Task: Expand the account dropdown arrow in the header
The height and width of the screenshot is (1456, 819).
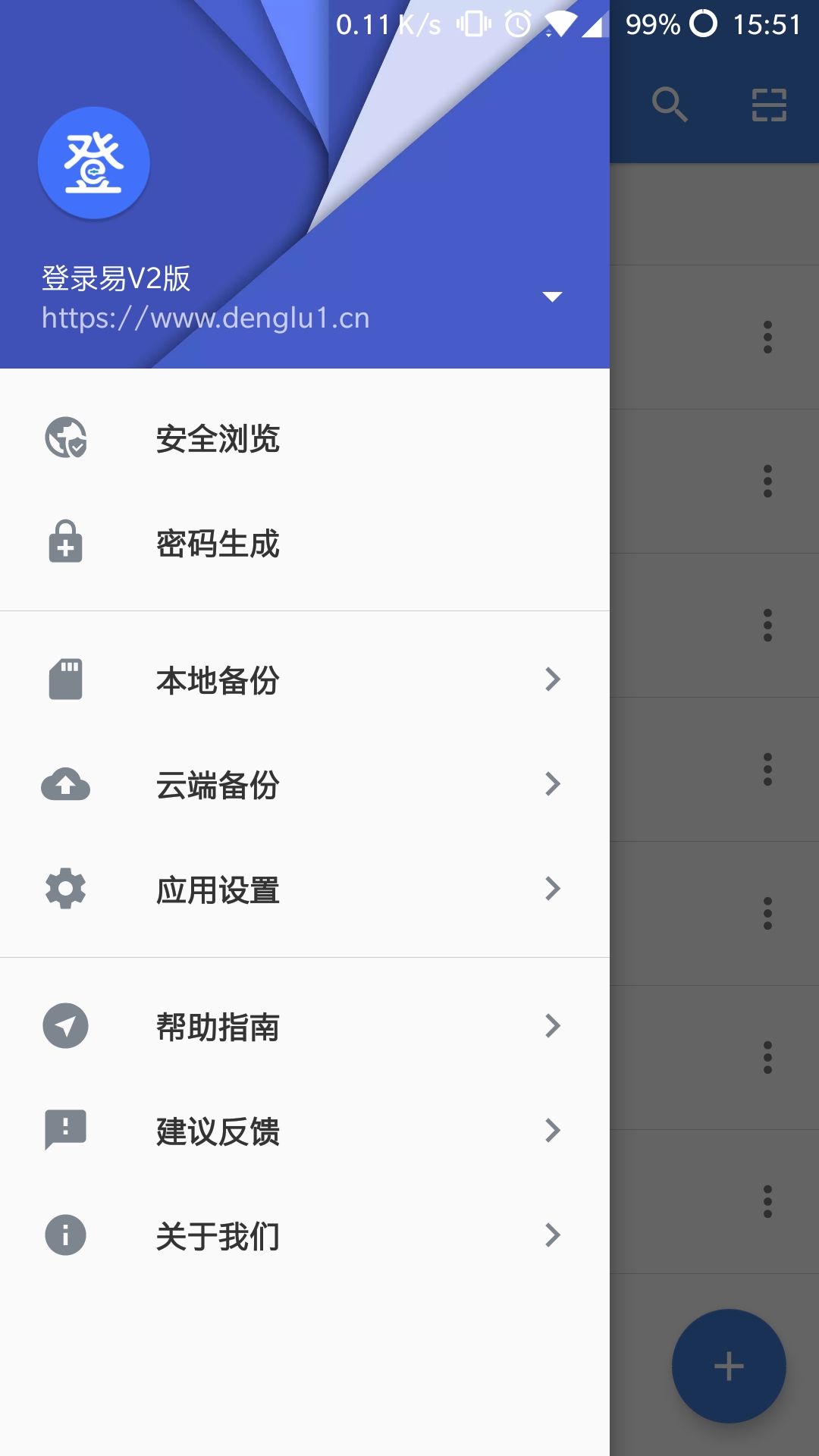Action: [x=553, y=297]
